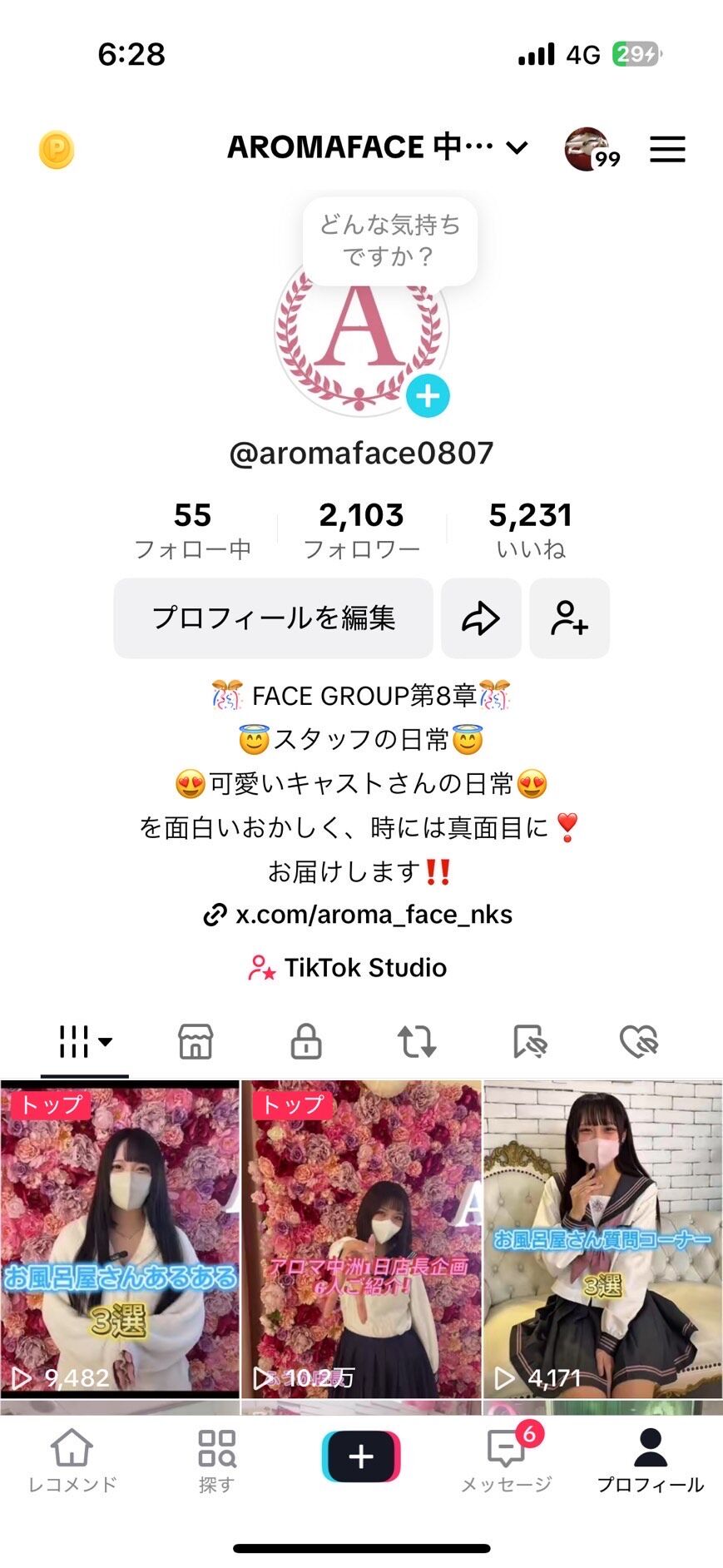Expand the AROMAFACE account switcher

378,147
